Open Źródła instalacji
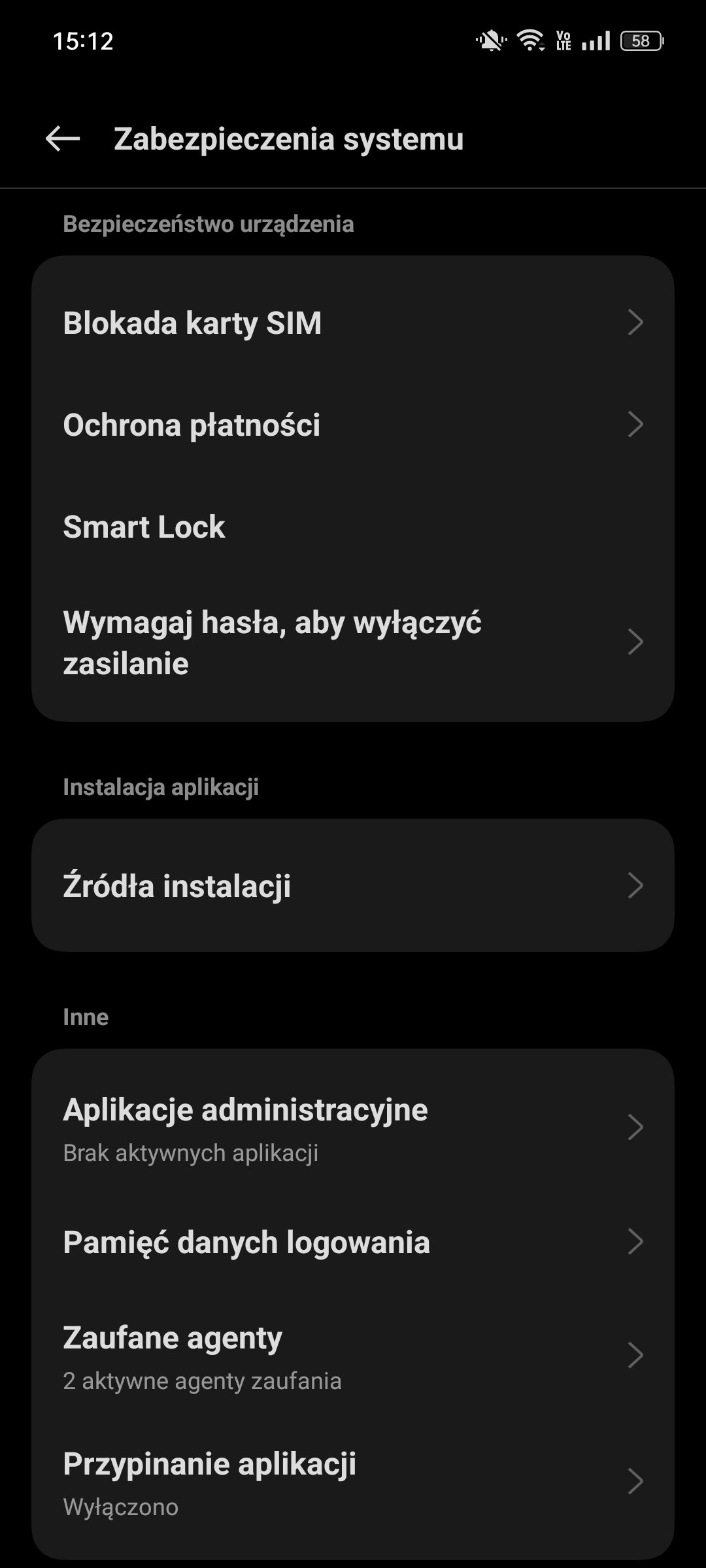The height and width of the screenshot is (1568, 706). coord(353,885)
